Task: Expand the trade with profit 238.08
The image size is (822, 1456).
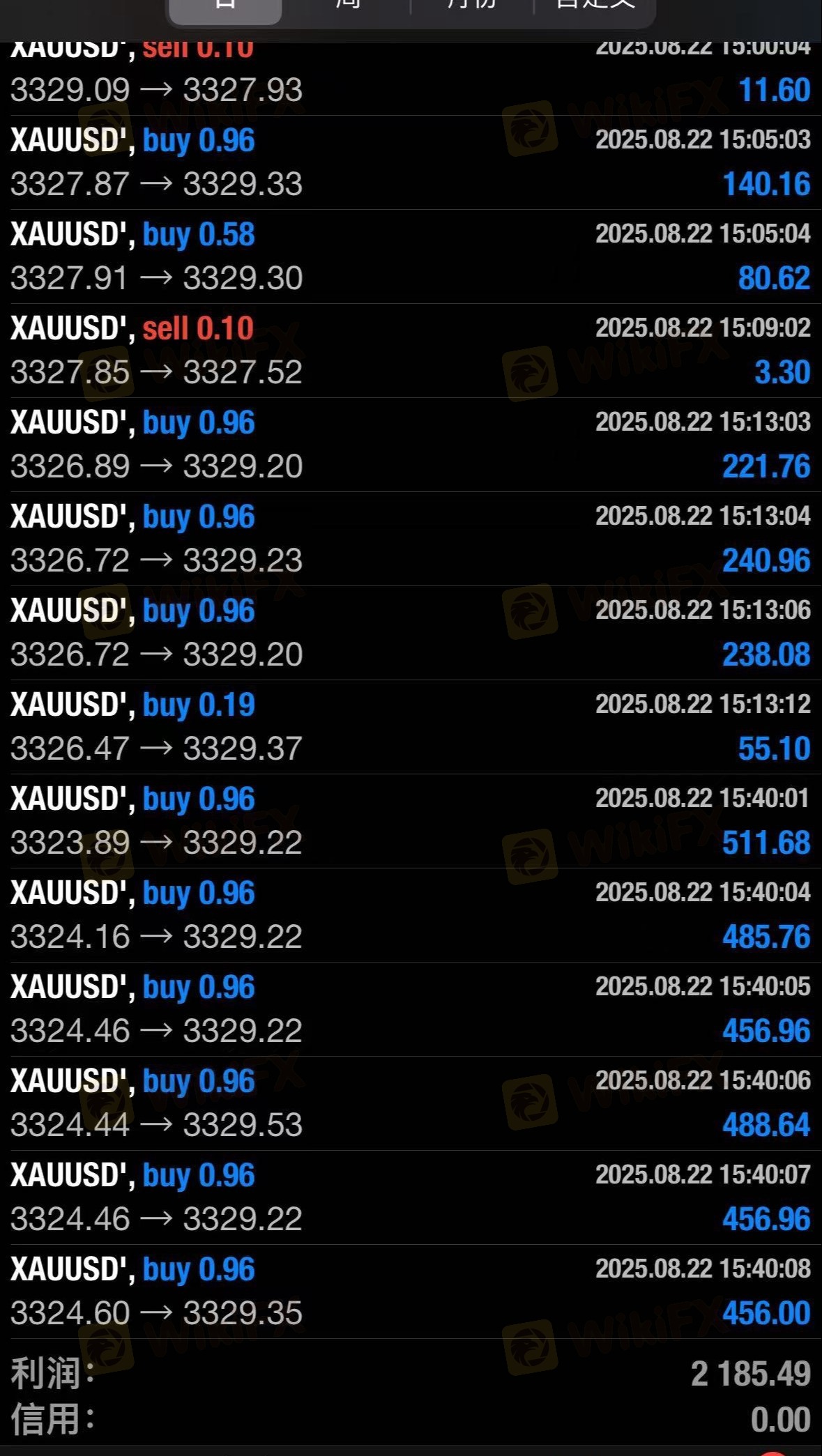Action: point(411,633)
